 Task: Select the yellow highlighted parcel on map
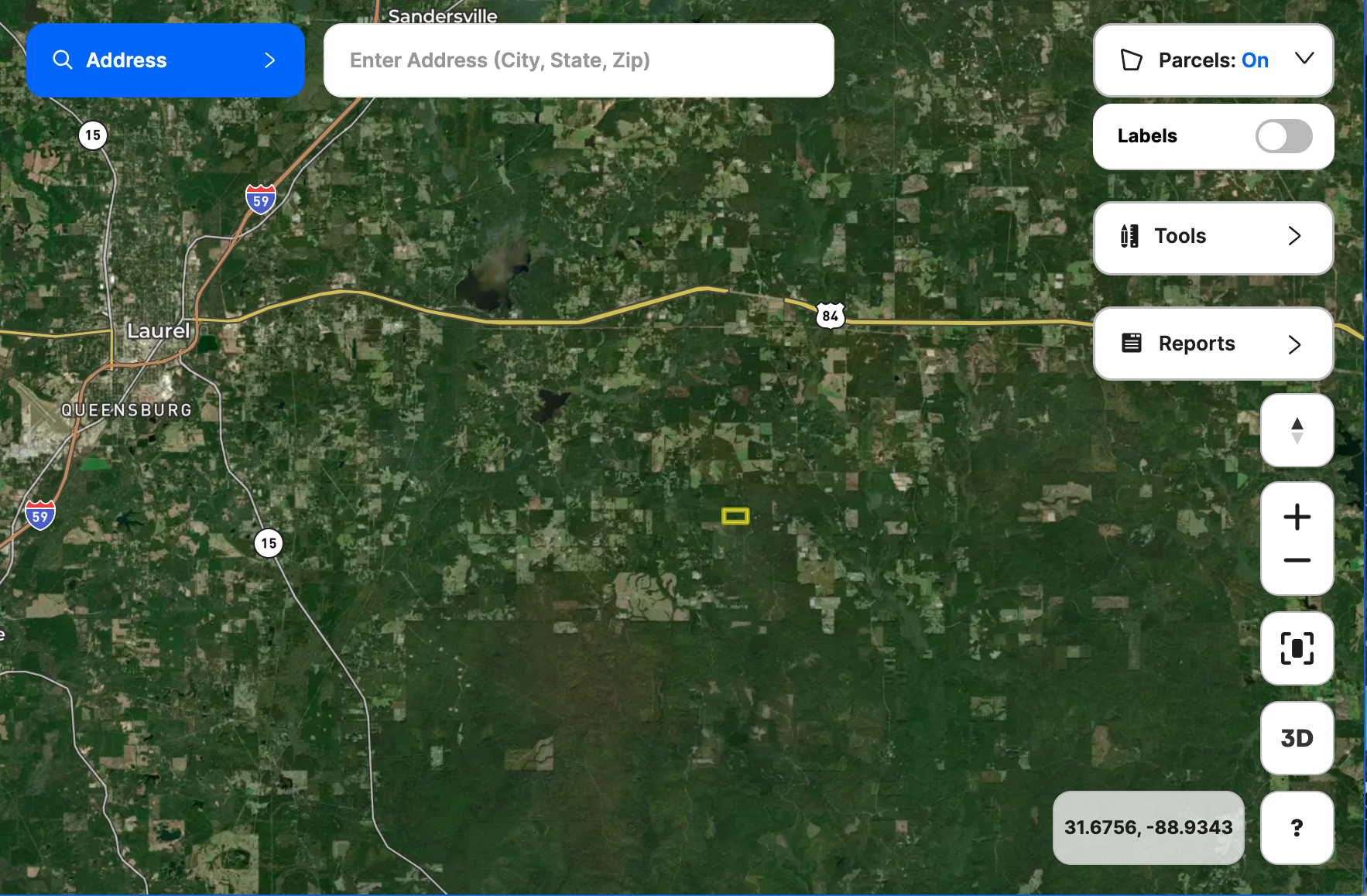(x=735, y=516)
